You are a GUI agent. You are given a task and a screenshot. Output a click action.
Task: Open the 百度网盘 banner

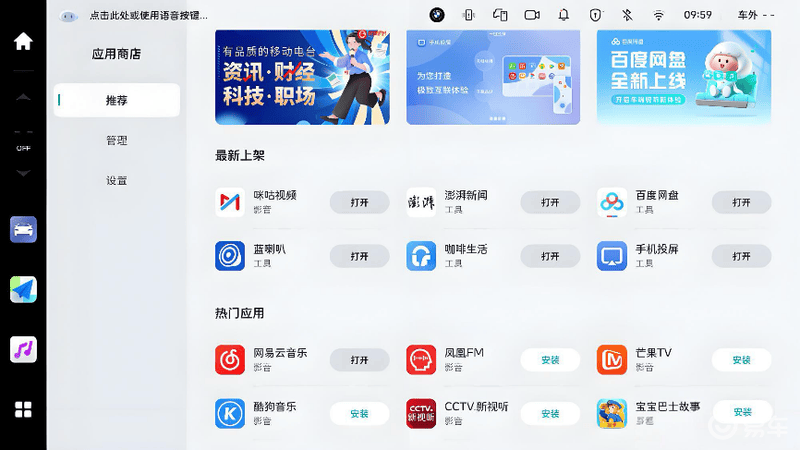tap(684, 77)
